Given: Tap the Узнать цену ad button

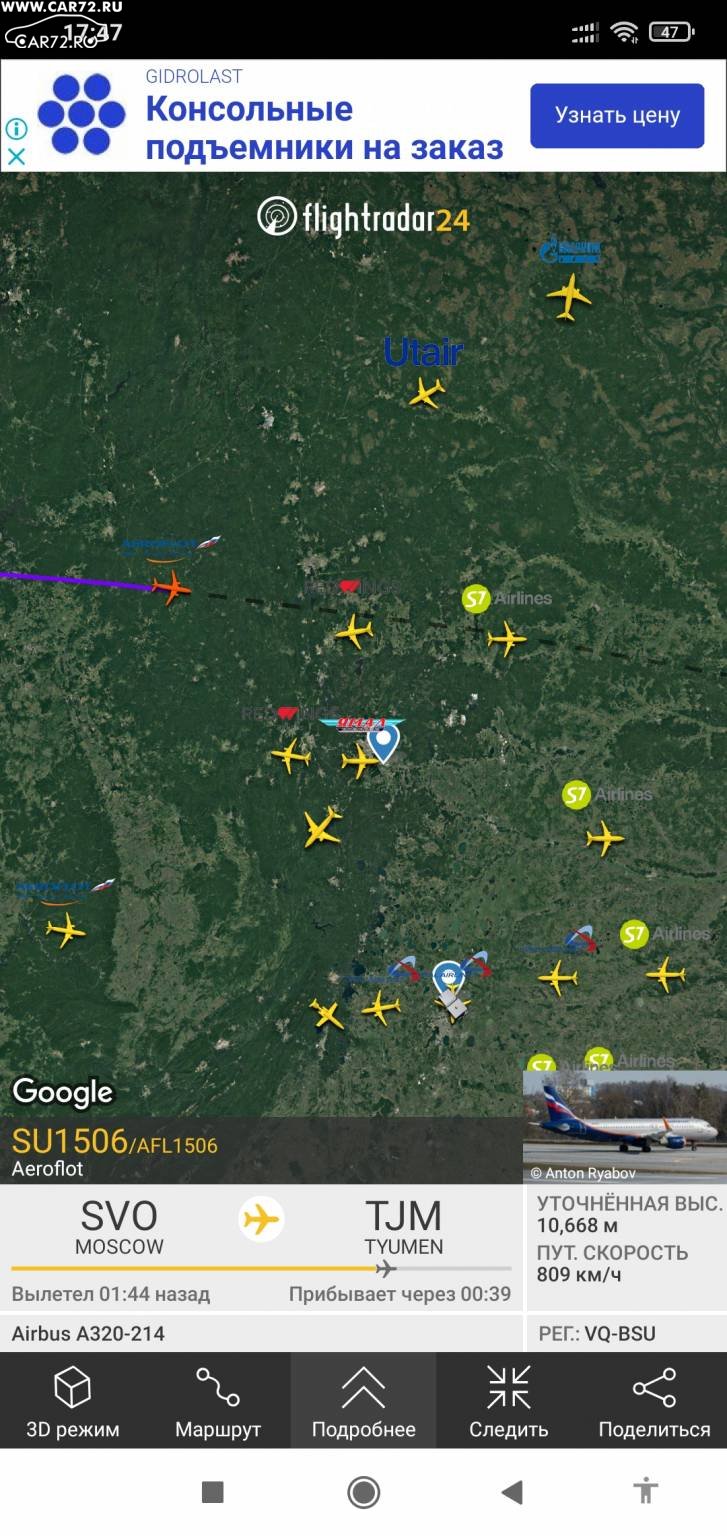Looking at the screenshot, I should (x=617, y=115).
